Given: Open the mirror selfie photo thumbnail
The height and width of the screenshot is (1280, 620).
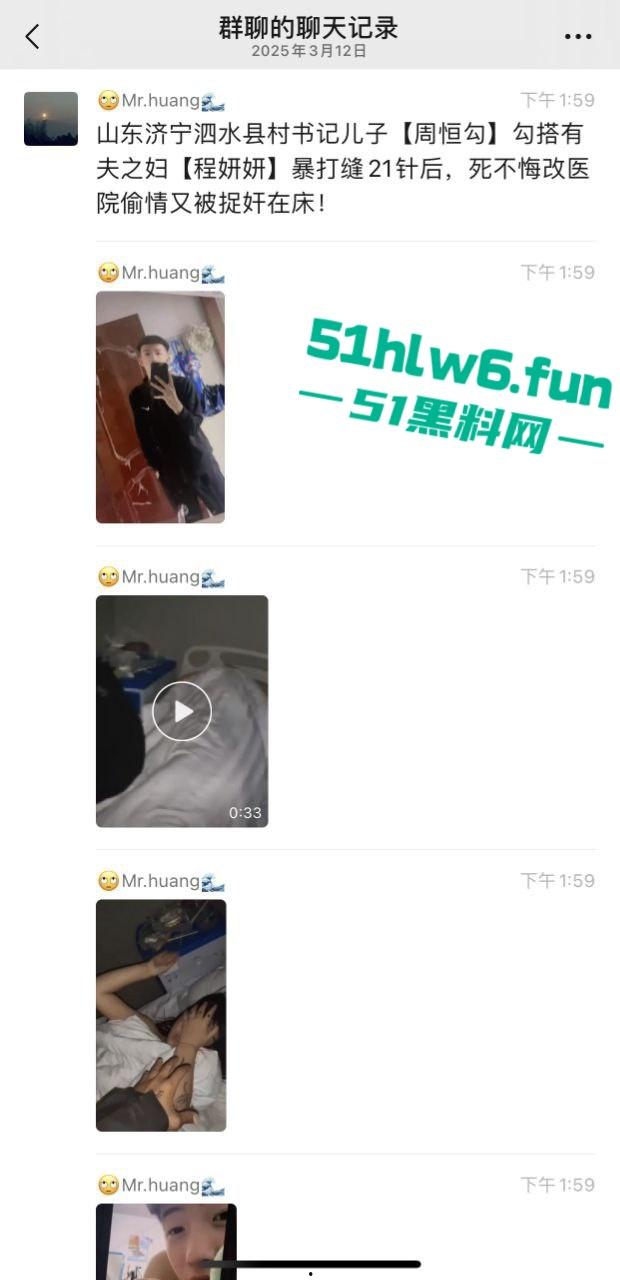Looking at the screenshot, I should click(x=160, y=407).
